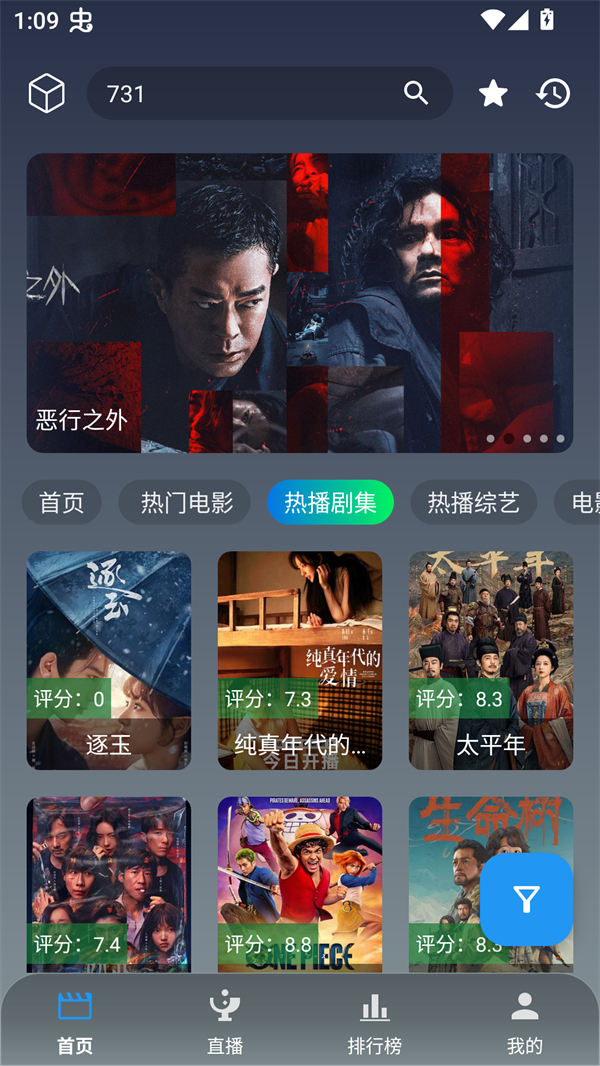Viewport: 600px width, 1066px height.
Task: Open the 纯真年代的爱情 series card
Action: (x=300, y=660)
